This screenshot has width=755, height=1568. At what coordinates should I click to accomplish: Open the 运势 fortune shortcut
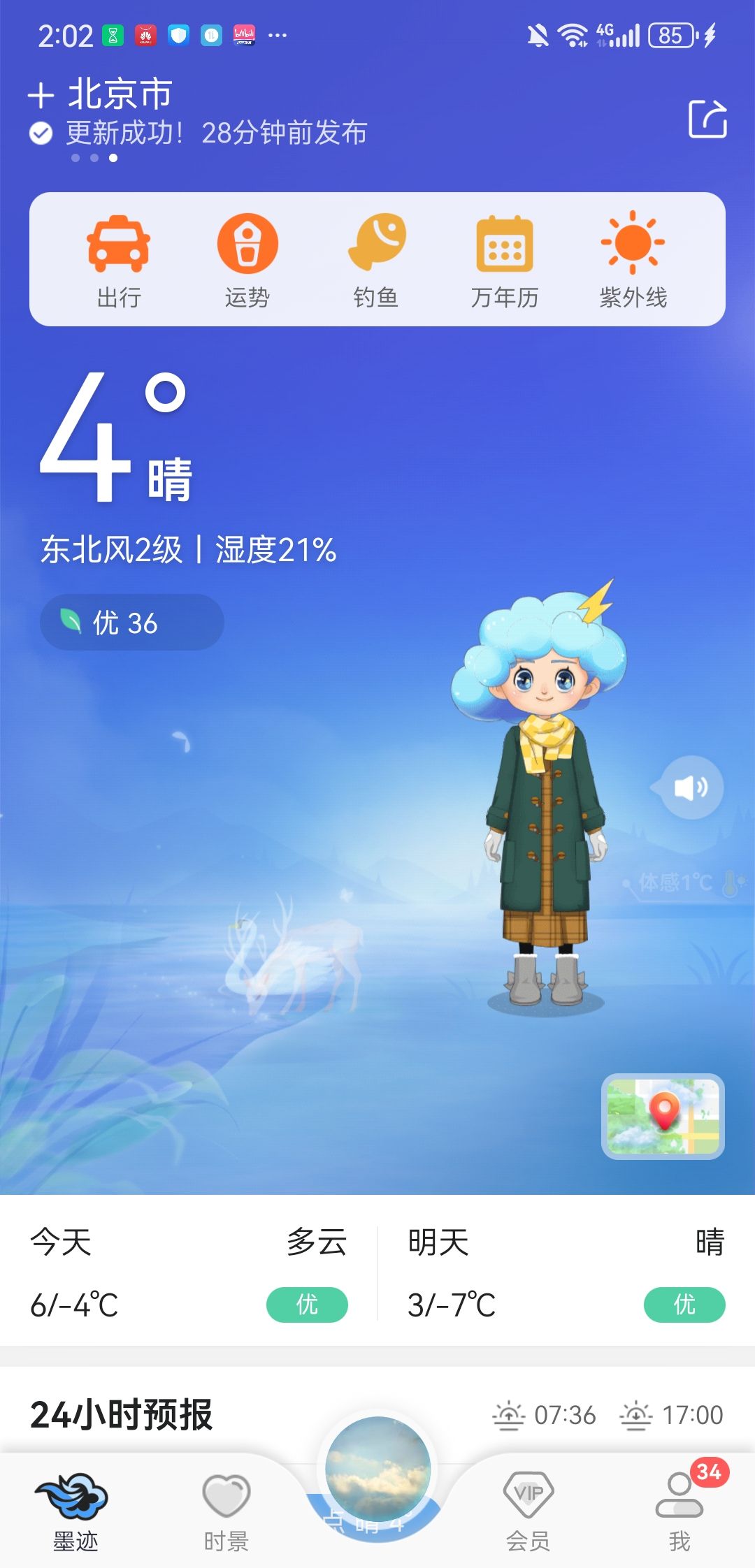pyautogui.click(x=247, y=260)
